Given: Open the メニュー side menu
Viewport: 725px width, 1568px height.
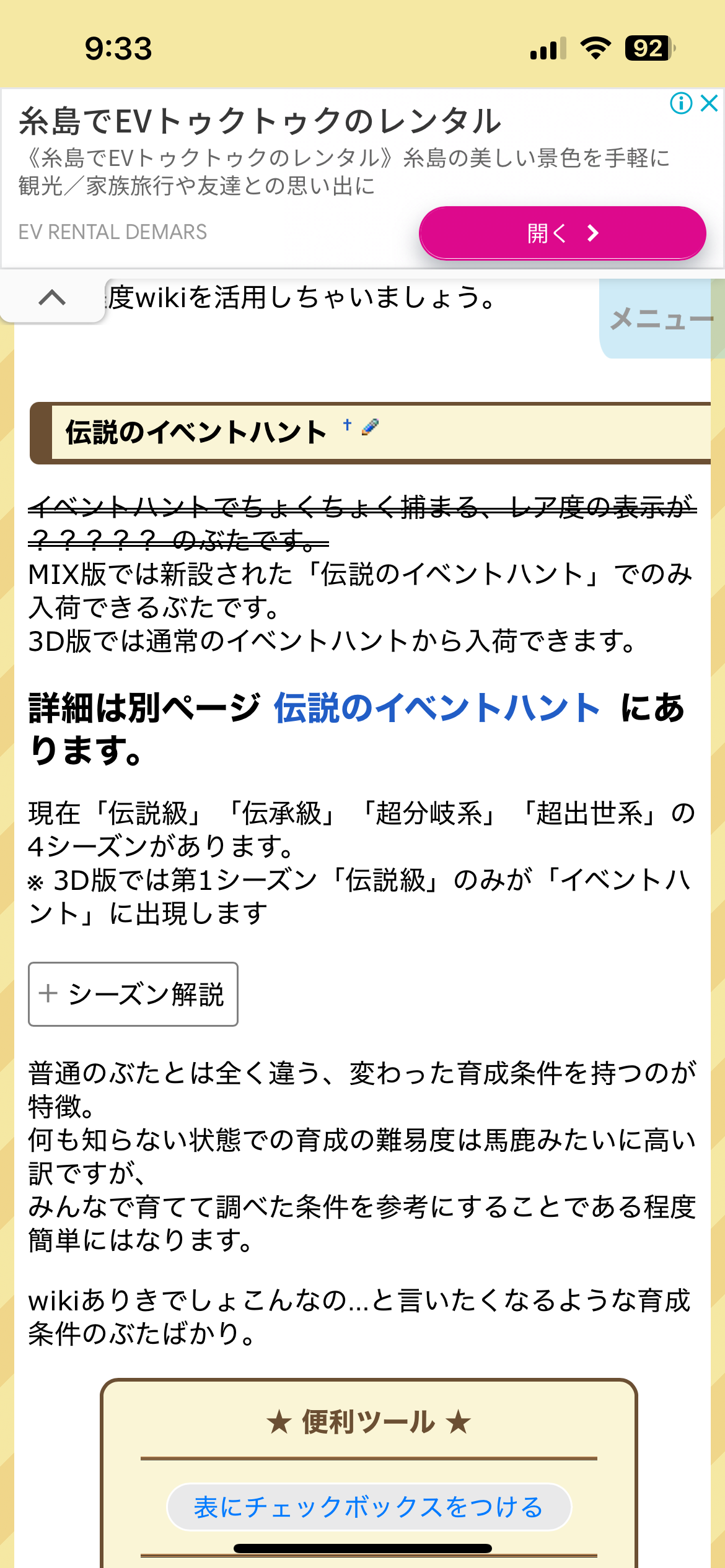Looking at the screenshot, I should point(661,319).
